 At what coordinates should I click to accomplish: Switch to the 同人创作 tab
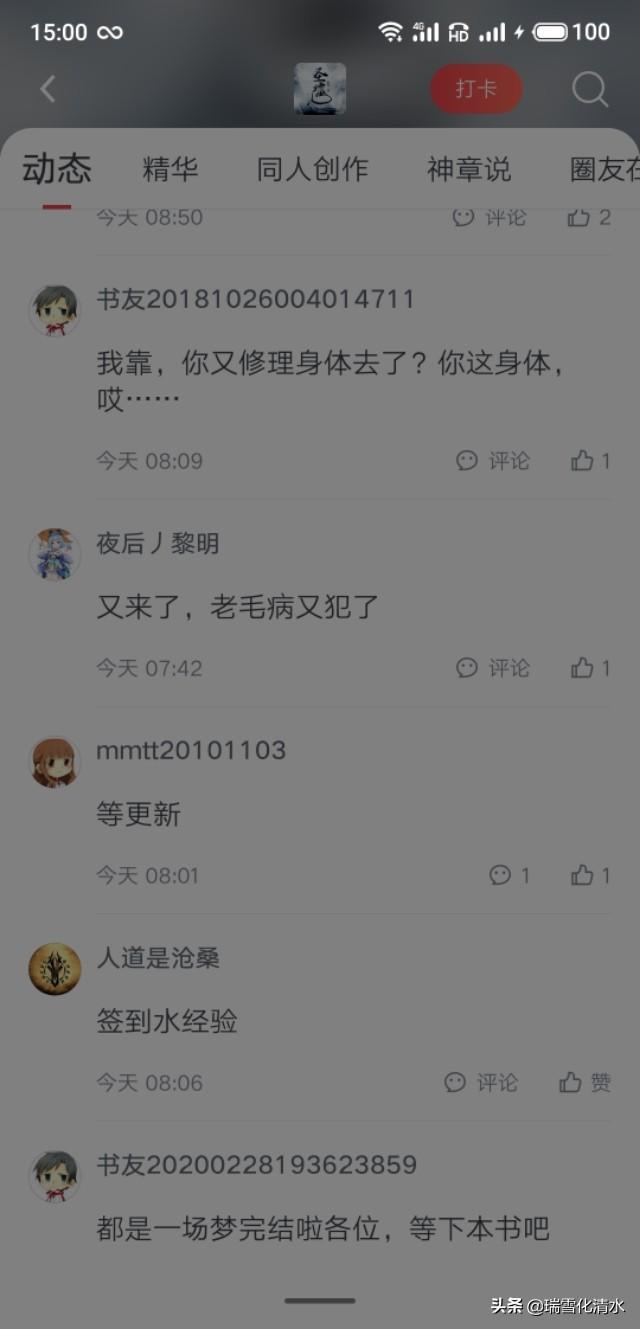click(x=312, y=170)
